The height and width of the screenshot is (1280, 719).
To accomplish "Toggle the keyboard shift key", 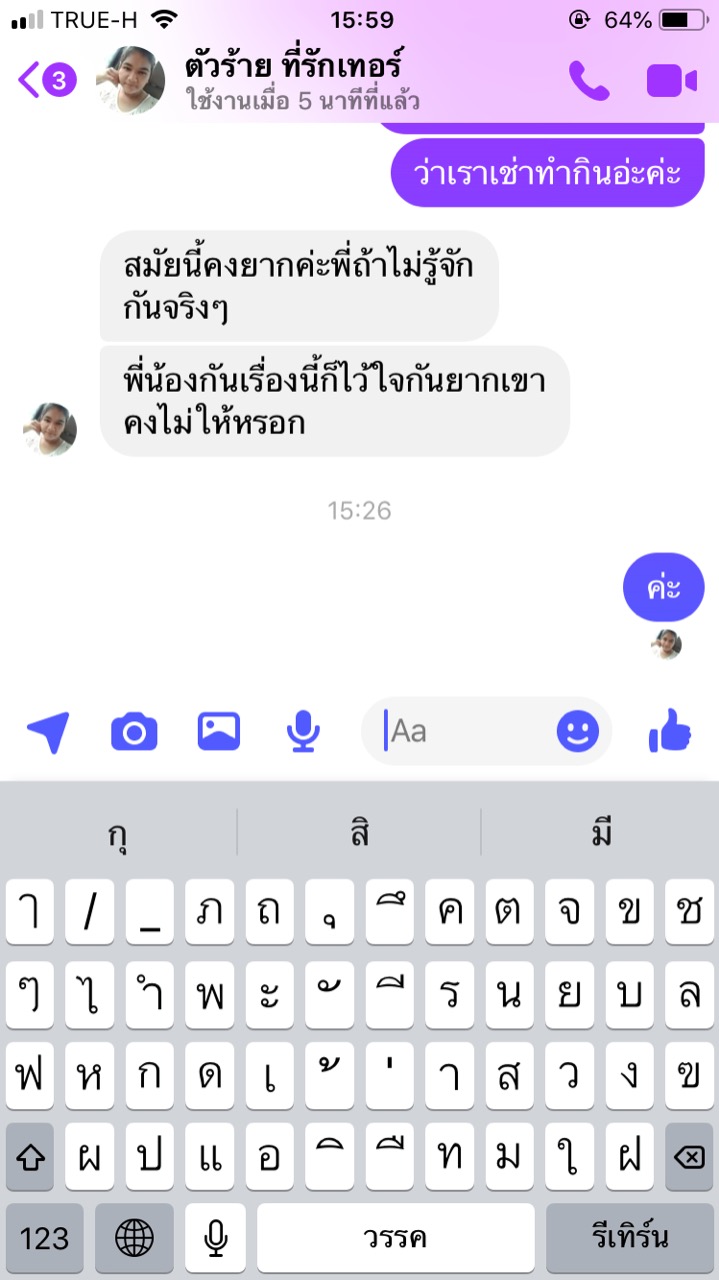I will (32, 1157).
